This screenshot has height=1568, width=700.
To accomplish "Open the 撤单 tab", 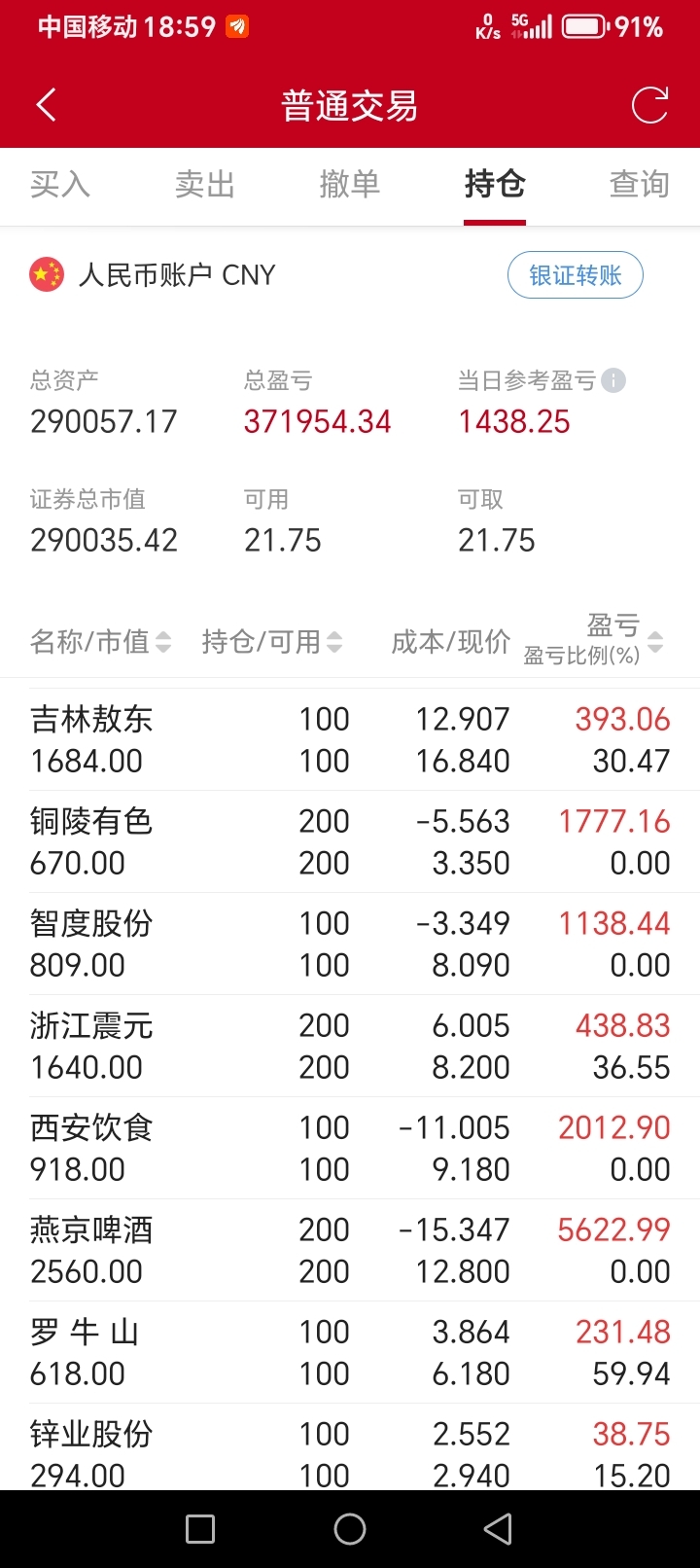I will [x=350, y=184].
